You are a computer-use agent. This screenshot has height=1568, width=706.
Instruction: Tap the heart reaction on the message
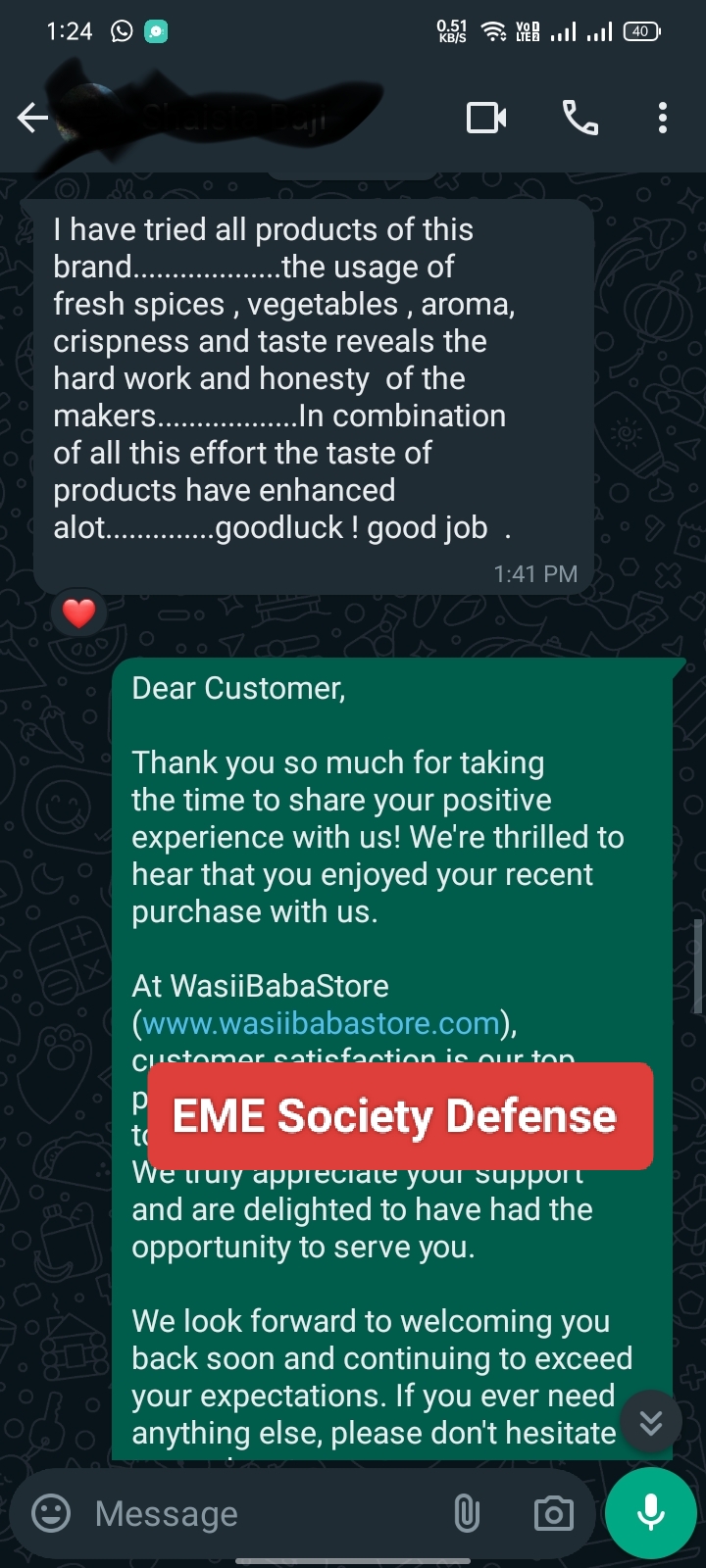coord(78,613)
